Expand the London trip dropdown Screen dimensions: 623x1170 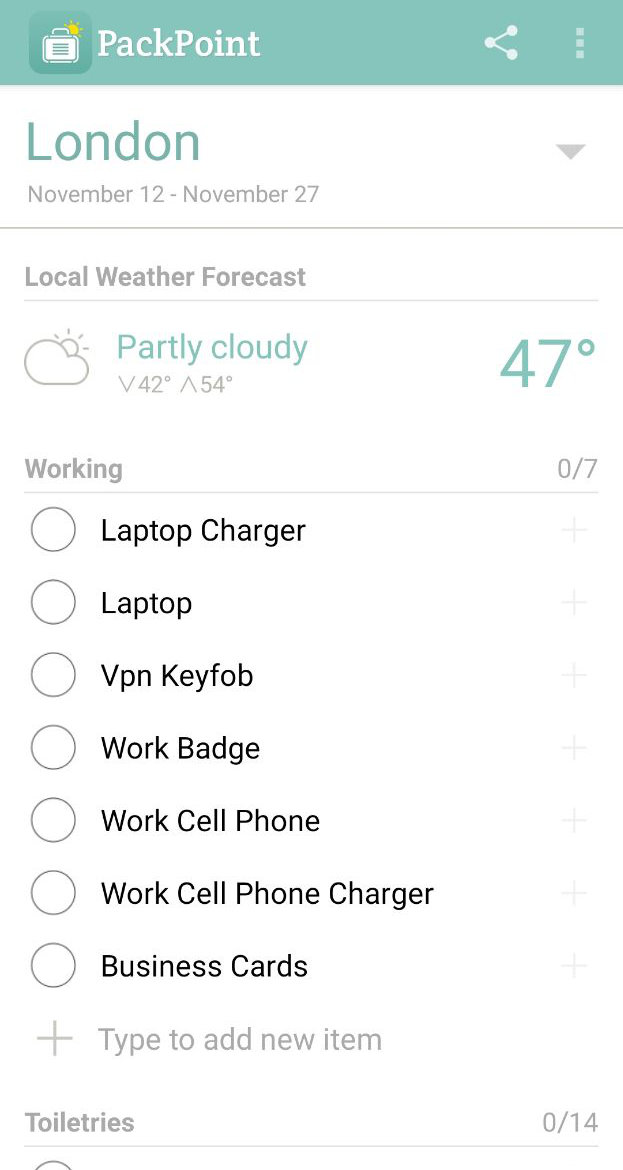pos(570,151)
